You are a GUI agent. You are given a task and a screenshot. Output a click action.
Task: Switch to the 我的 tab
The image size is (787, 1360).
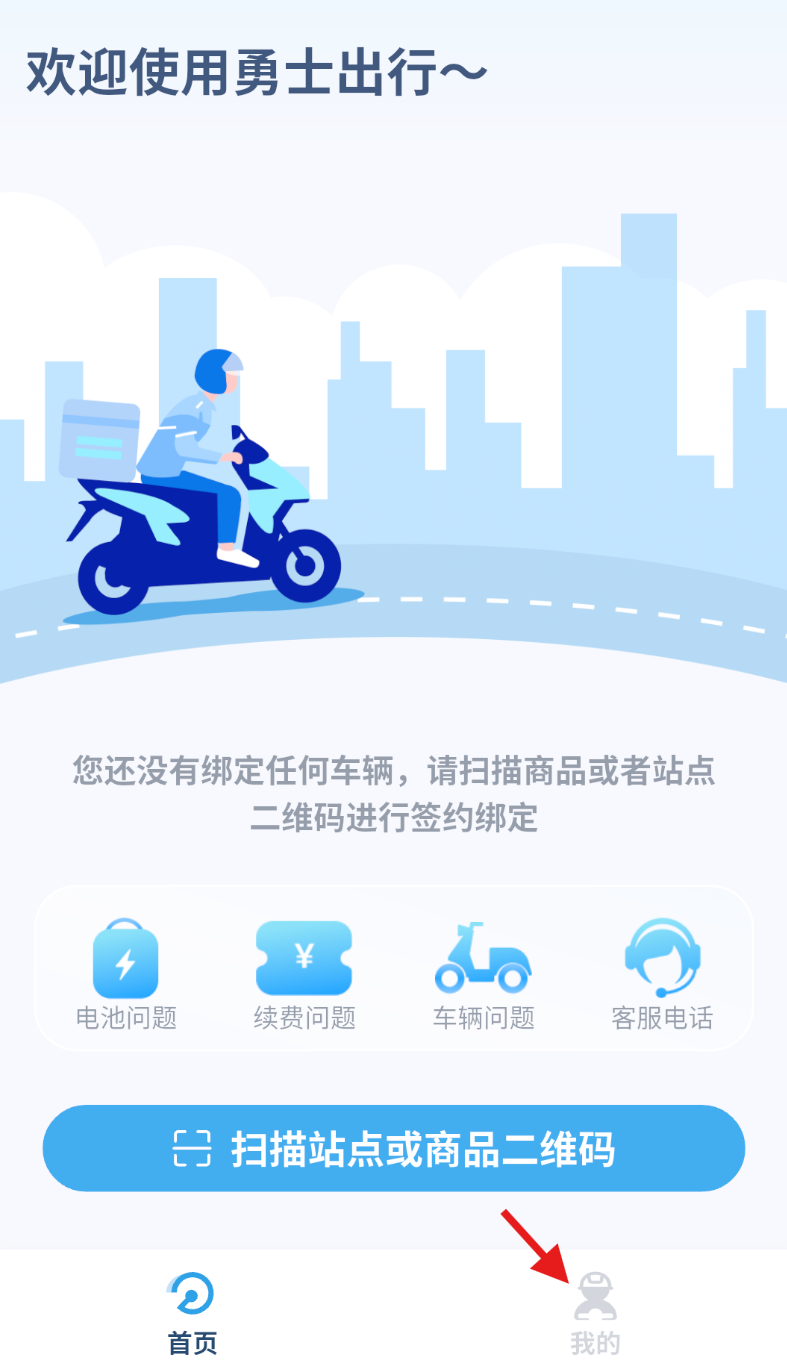[595, 1311]
